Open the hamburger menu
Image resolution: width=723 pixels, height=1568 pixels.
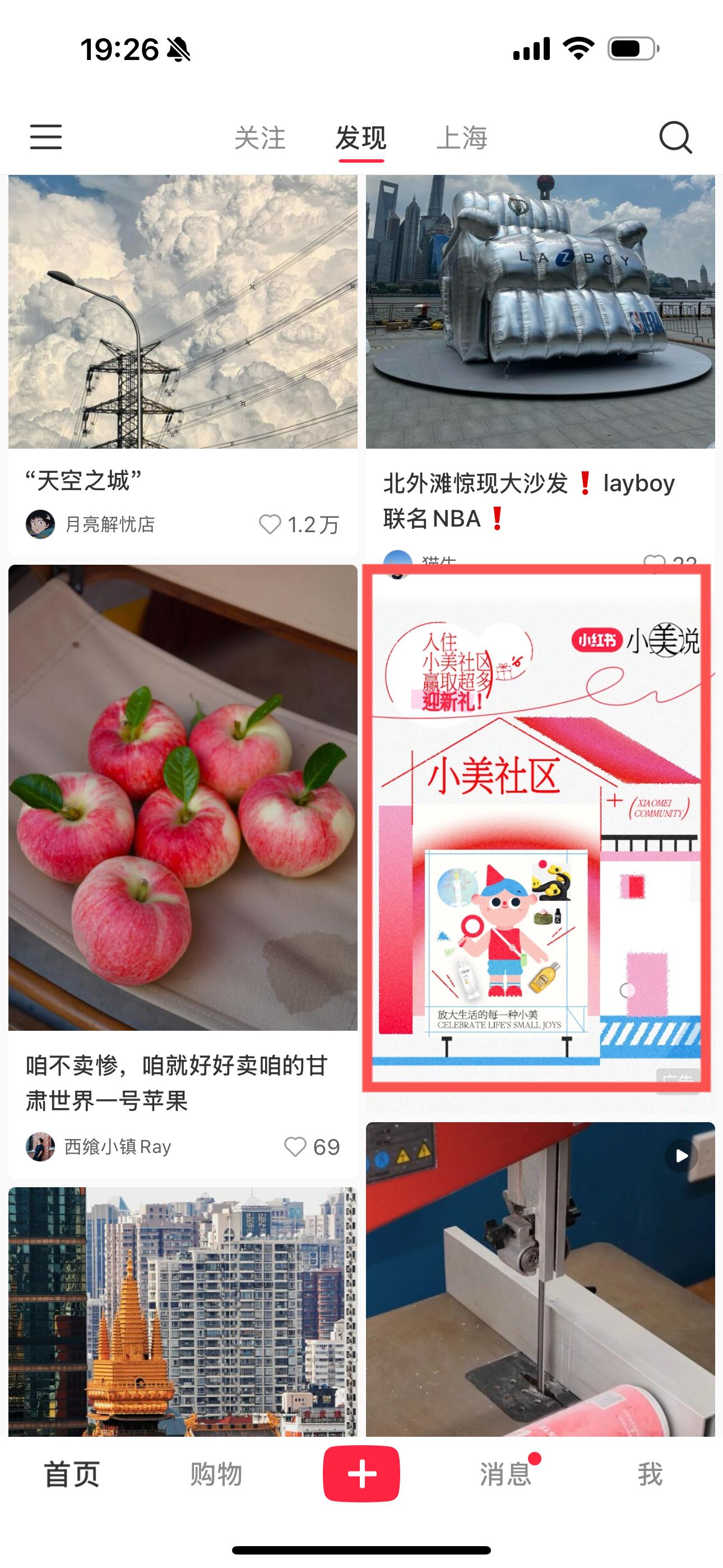pyautogui.click(x=47, y=137)
